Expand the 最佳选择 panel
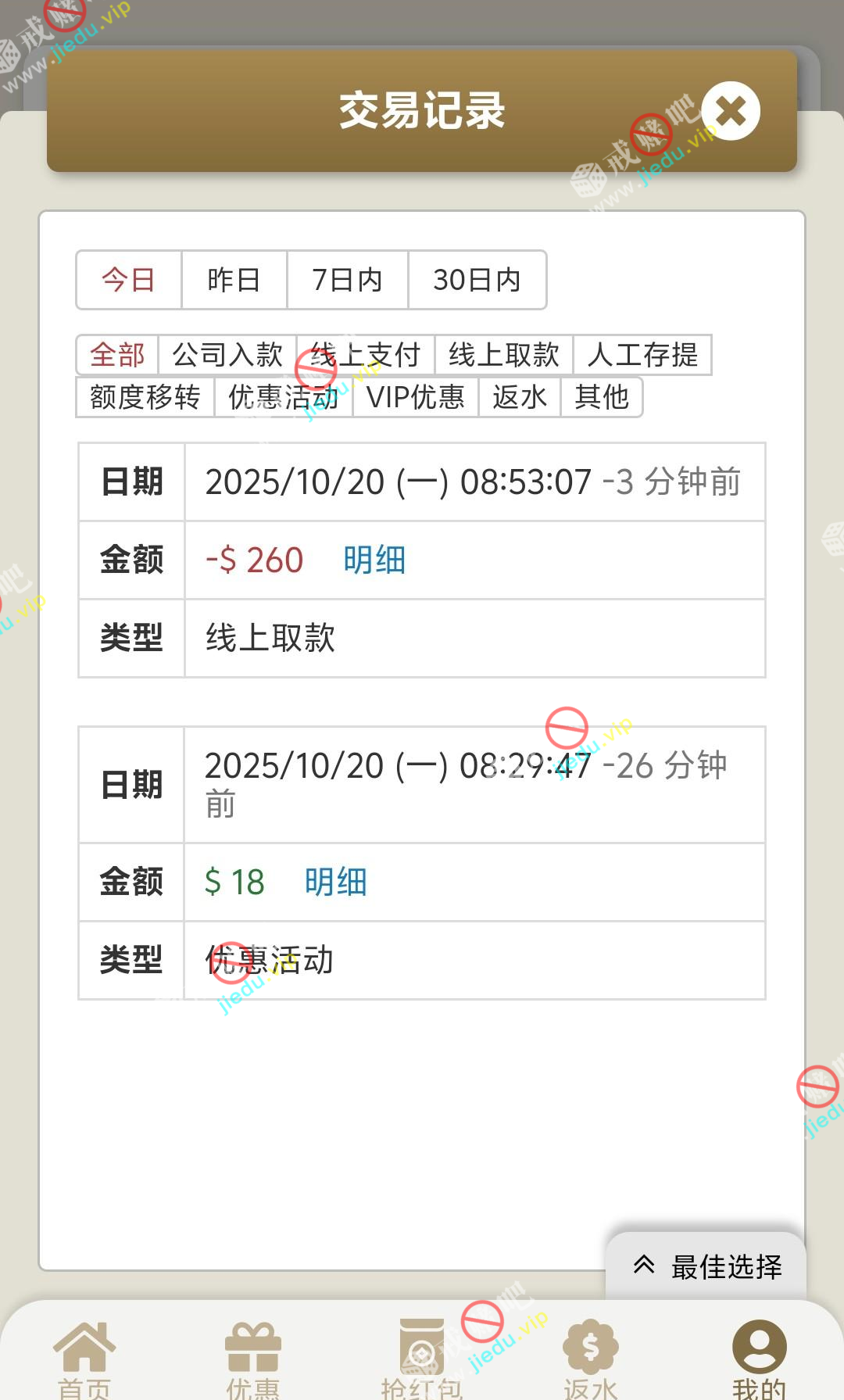The height and width of the screenshot is (1400, 844). 706,1266
